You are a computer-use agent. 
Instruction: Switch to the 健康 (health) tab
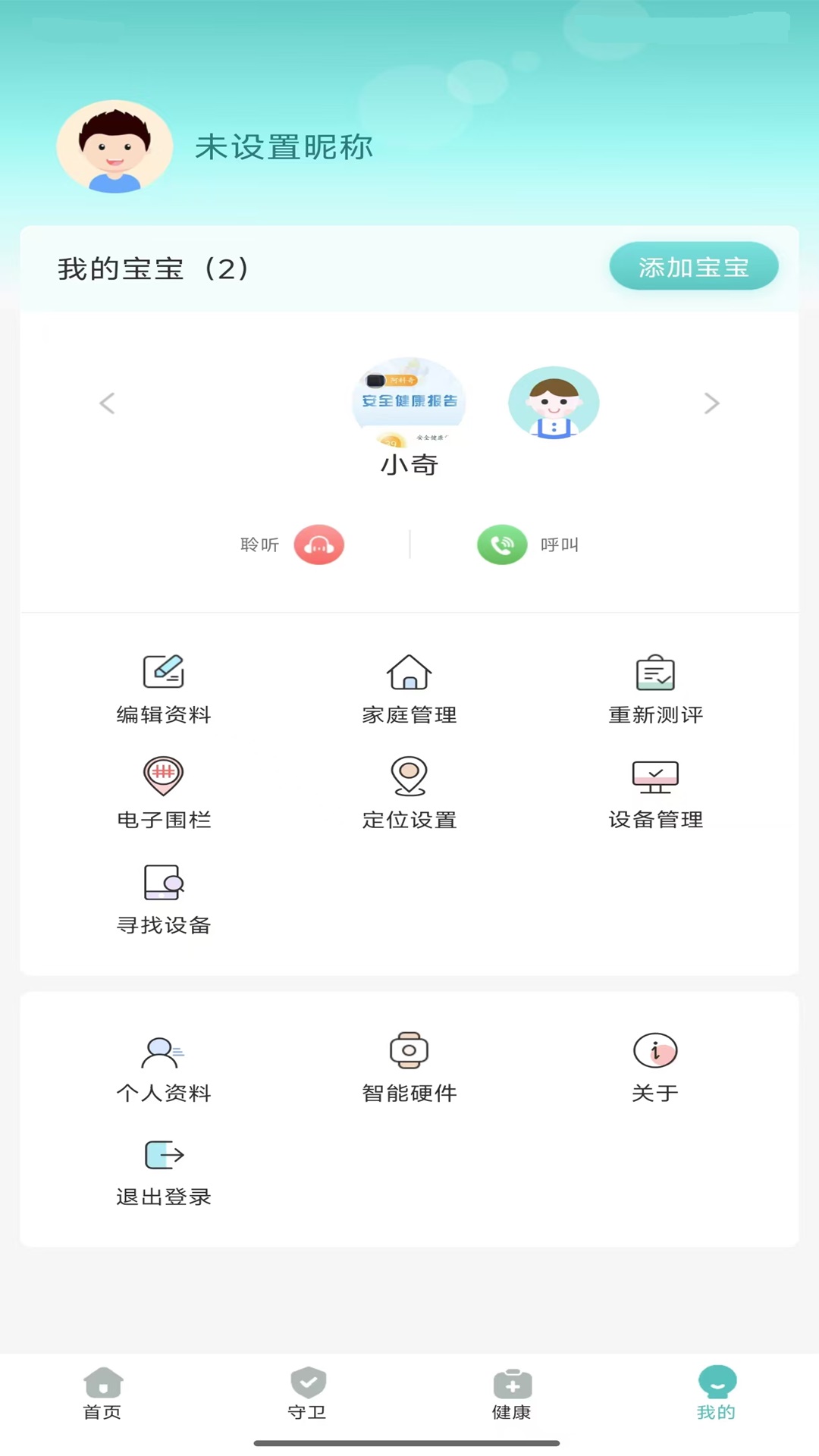[512, 1395]
